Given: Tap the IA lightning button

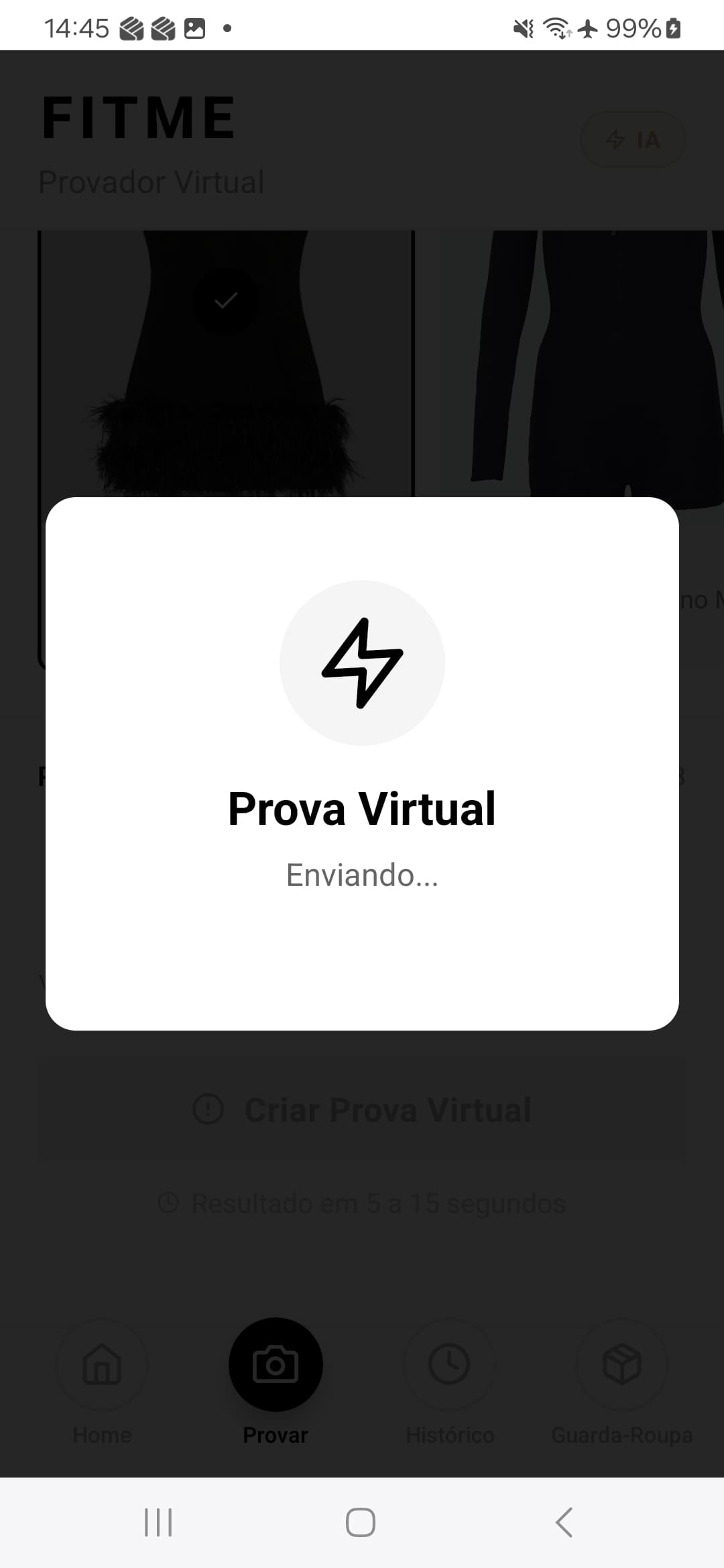Looking at the screenshot, I should pyautogui.click(x=632, y=139).
